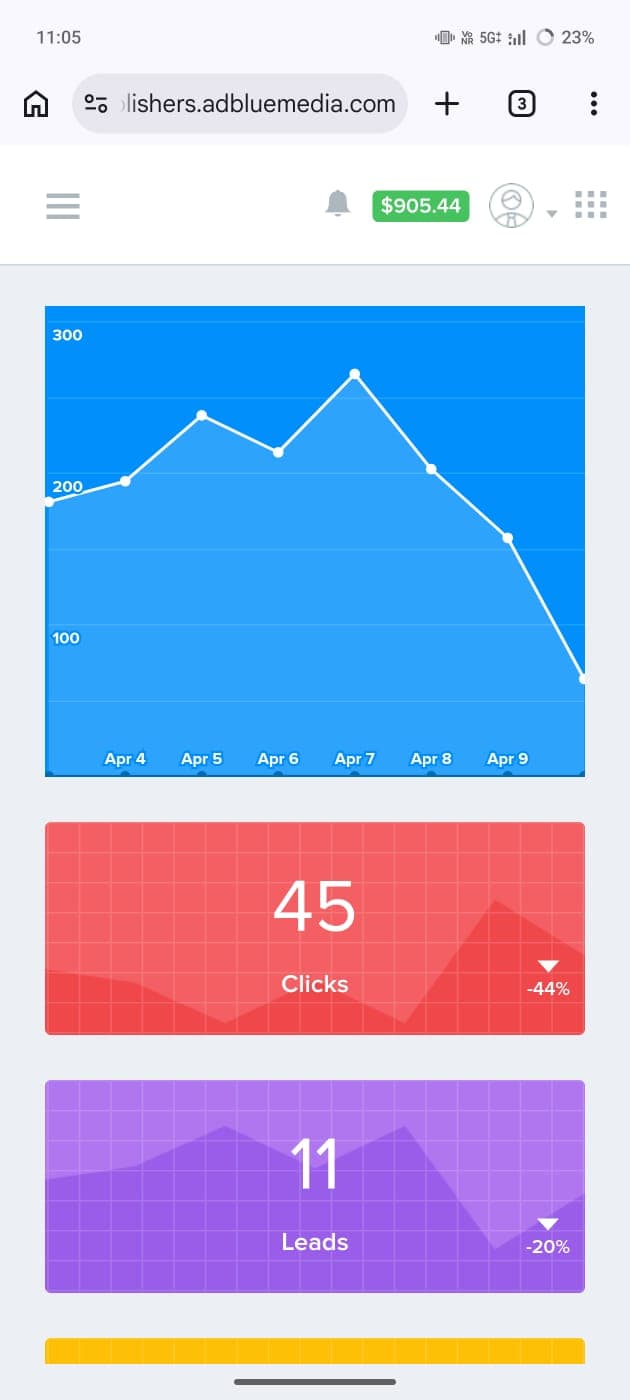Open a new browser tab
This screenshot has height=1400, width=630.
[x=447, y=103]
